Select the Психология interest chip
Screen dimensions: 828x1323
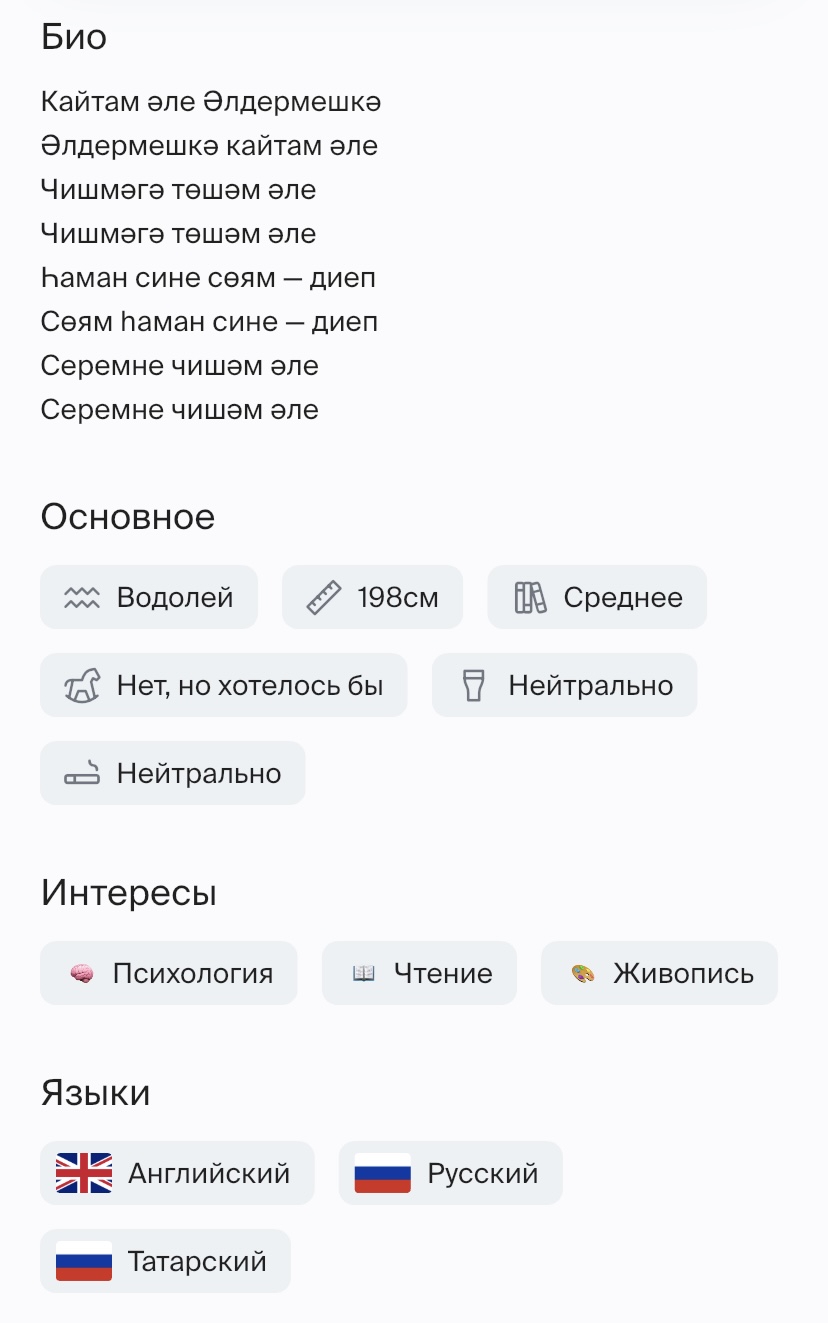click(x=169, y=973)
